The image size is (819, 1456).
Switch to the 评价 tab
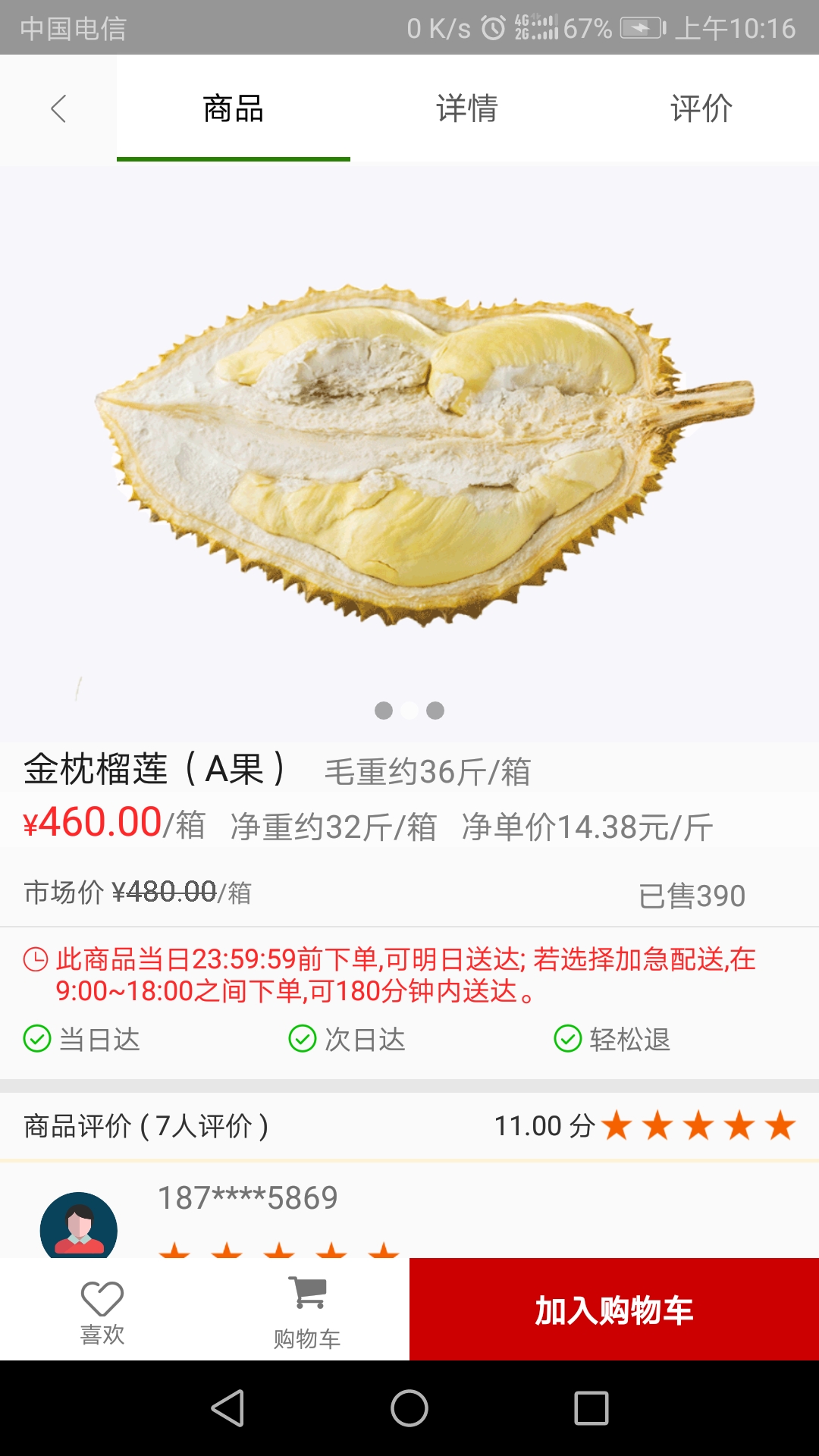[701, 109]
